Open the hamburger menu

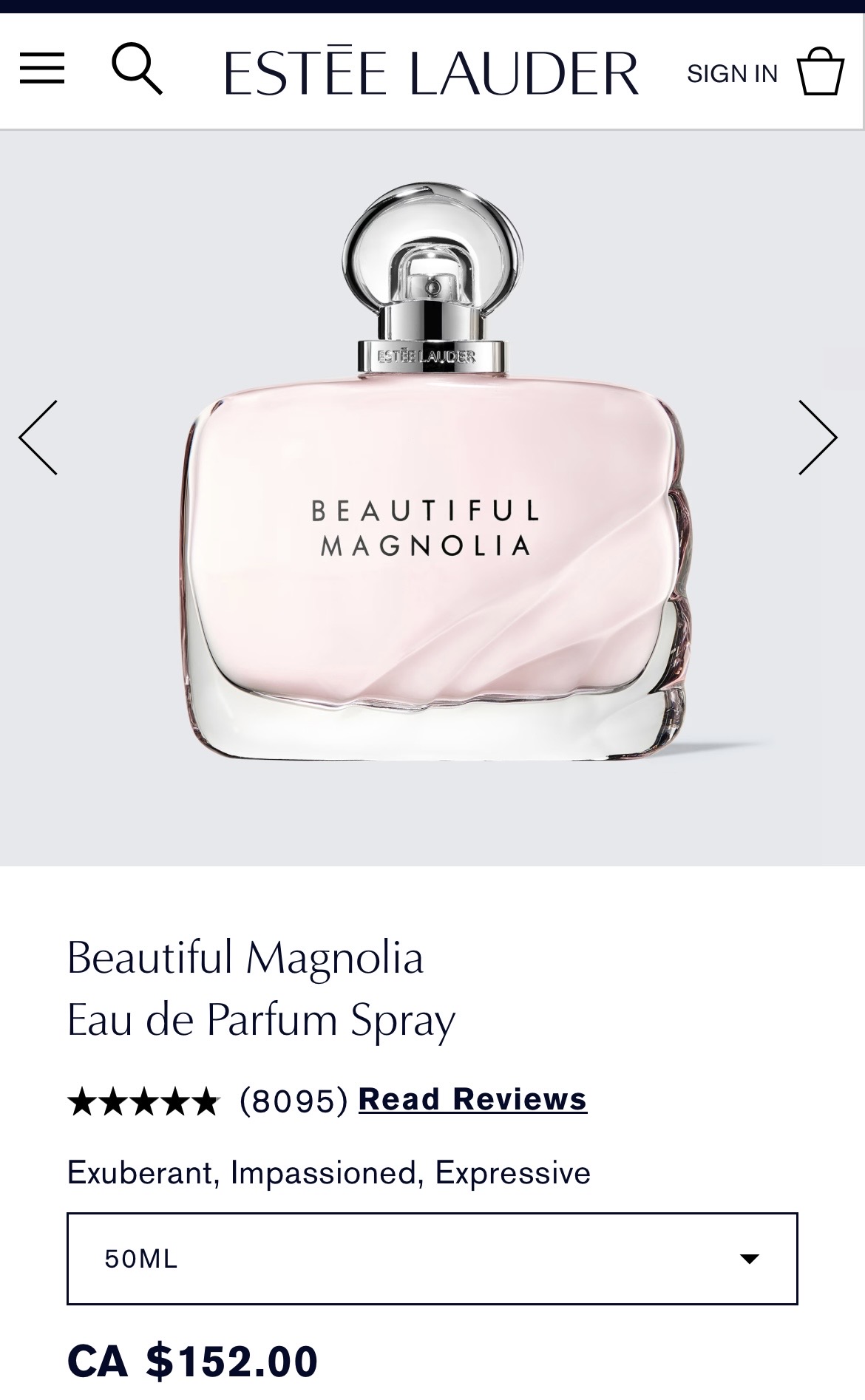click(42, 69)
